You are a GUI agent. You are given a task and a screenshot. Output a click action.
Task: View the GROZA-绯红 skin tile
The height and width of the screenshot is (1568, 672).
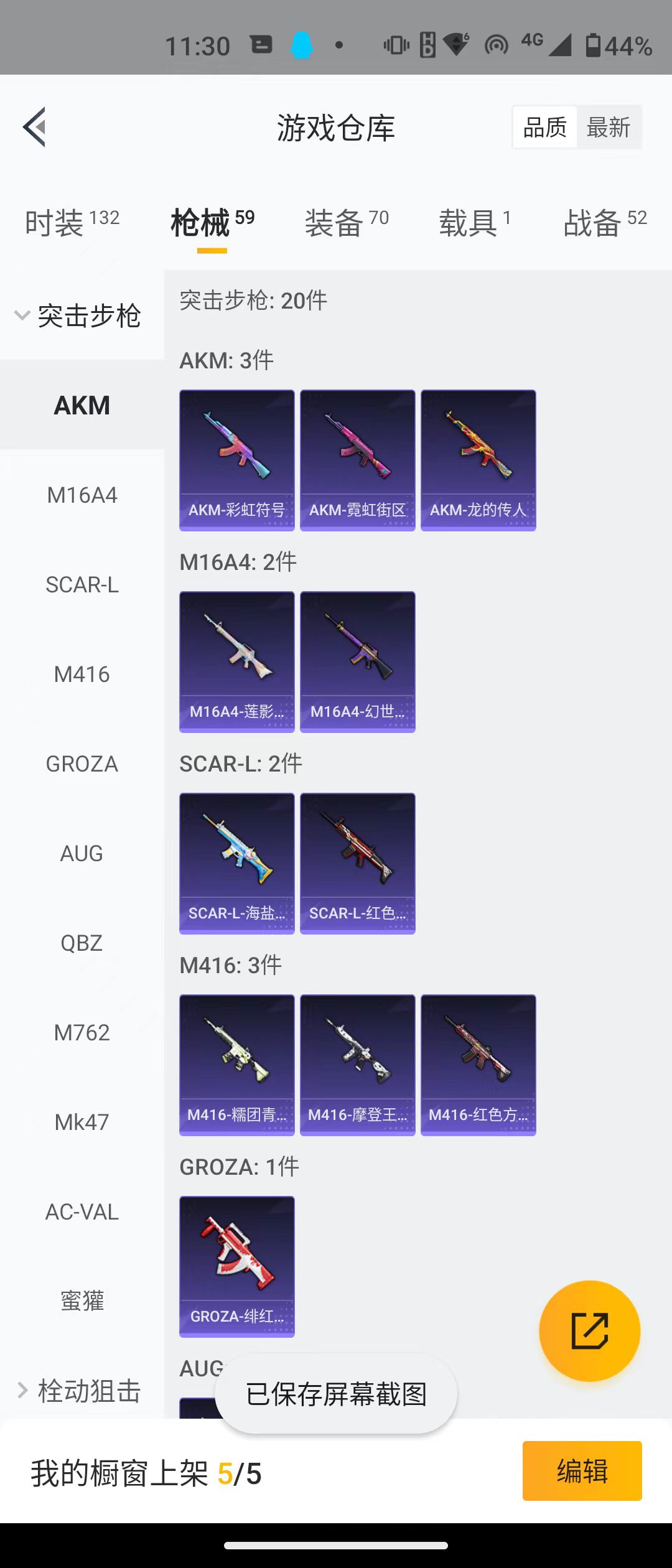[236, 1266]
